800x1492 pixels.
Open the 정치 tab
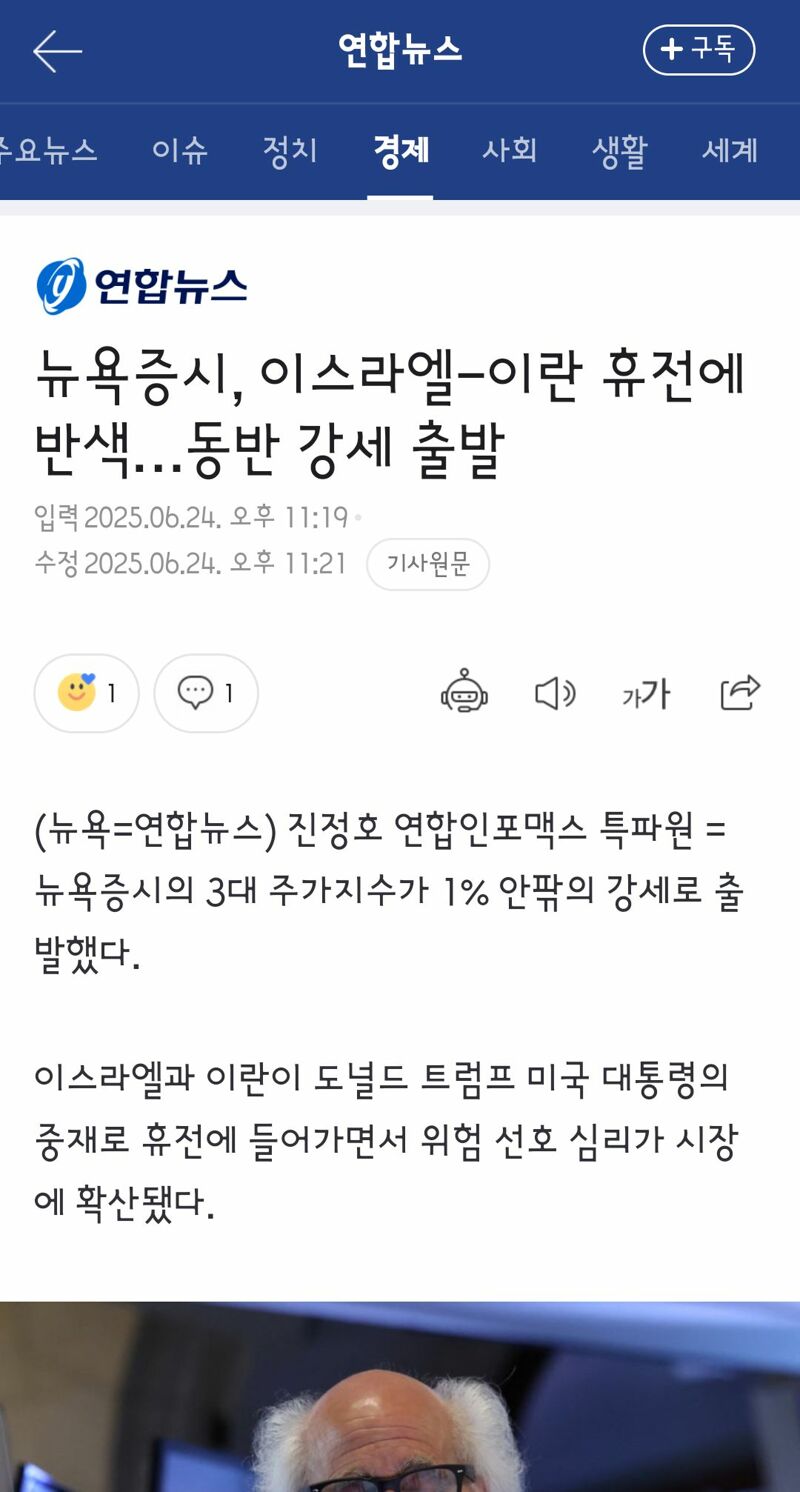click(x=290, y=151)
